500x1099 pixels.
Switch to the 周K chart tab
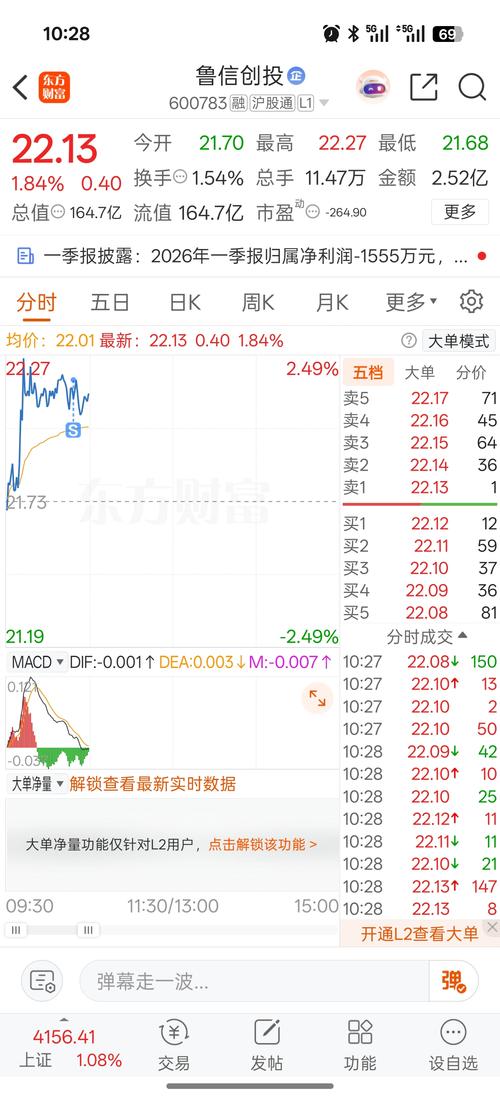[x=258, y=303]
